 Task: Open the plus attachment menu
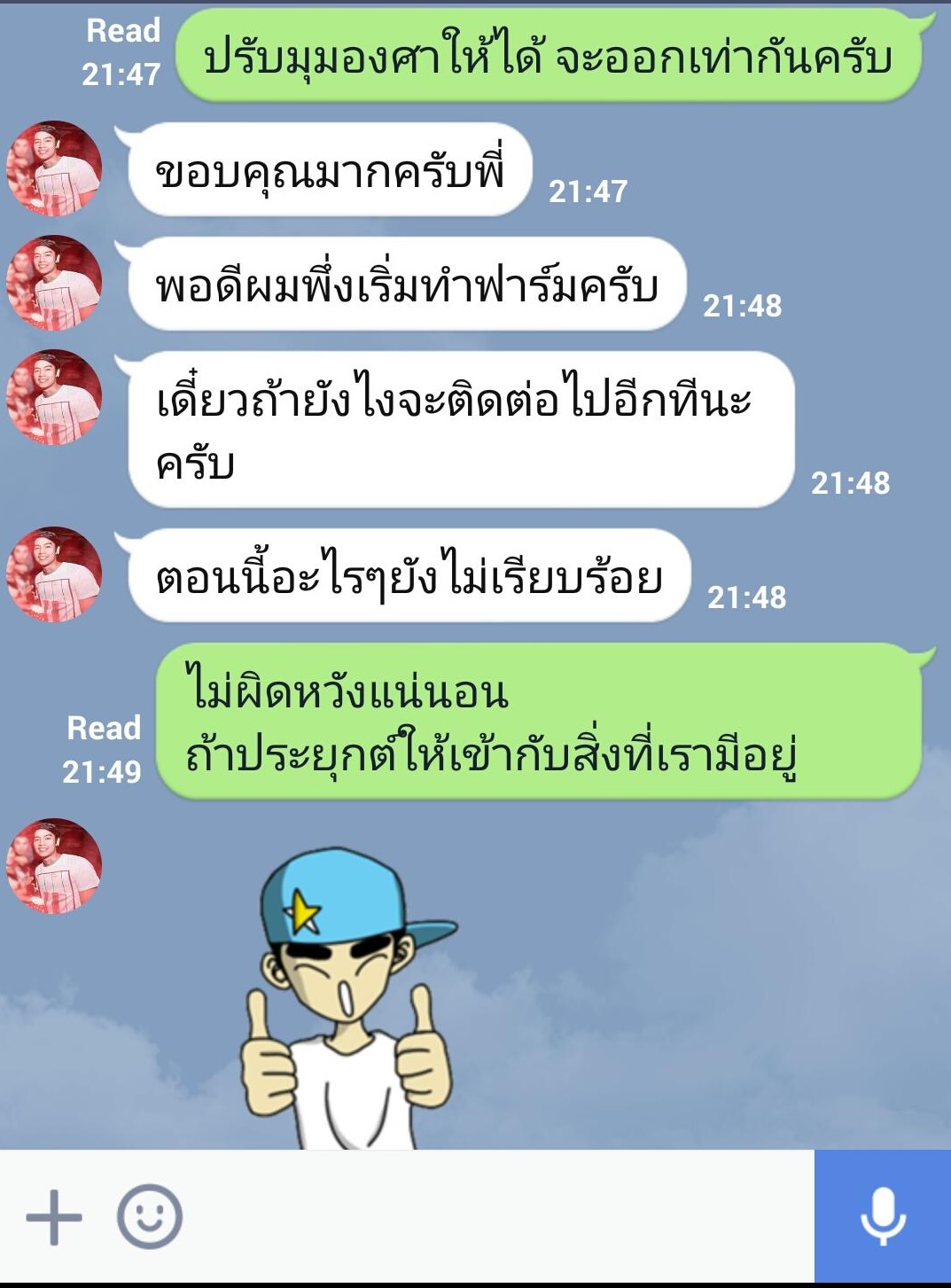[x=54, y=1216]
